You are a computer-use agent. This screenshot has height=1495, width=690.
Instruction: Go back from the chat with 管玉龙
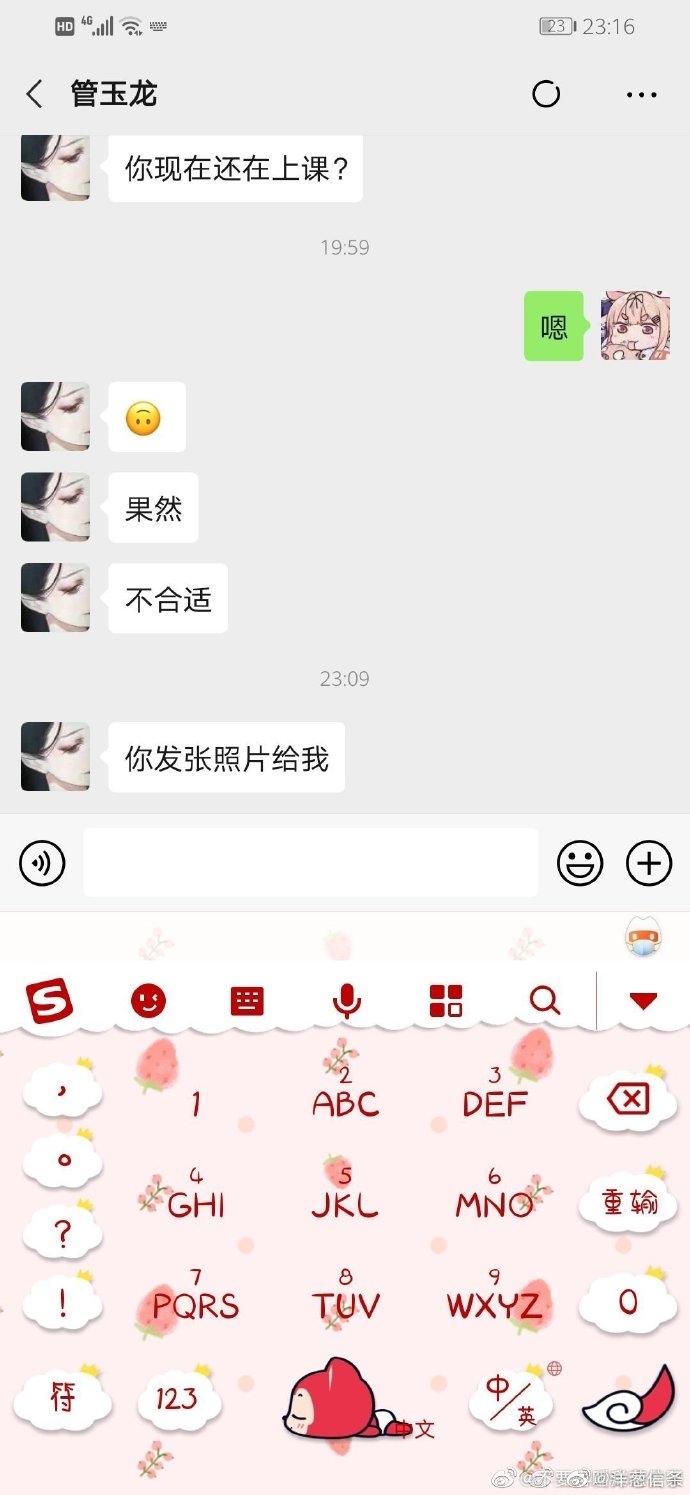(35, 94)
